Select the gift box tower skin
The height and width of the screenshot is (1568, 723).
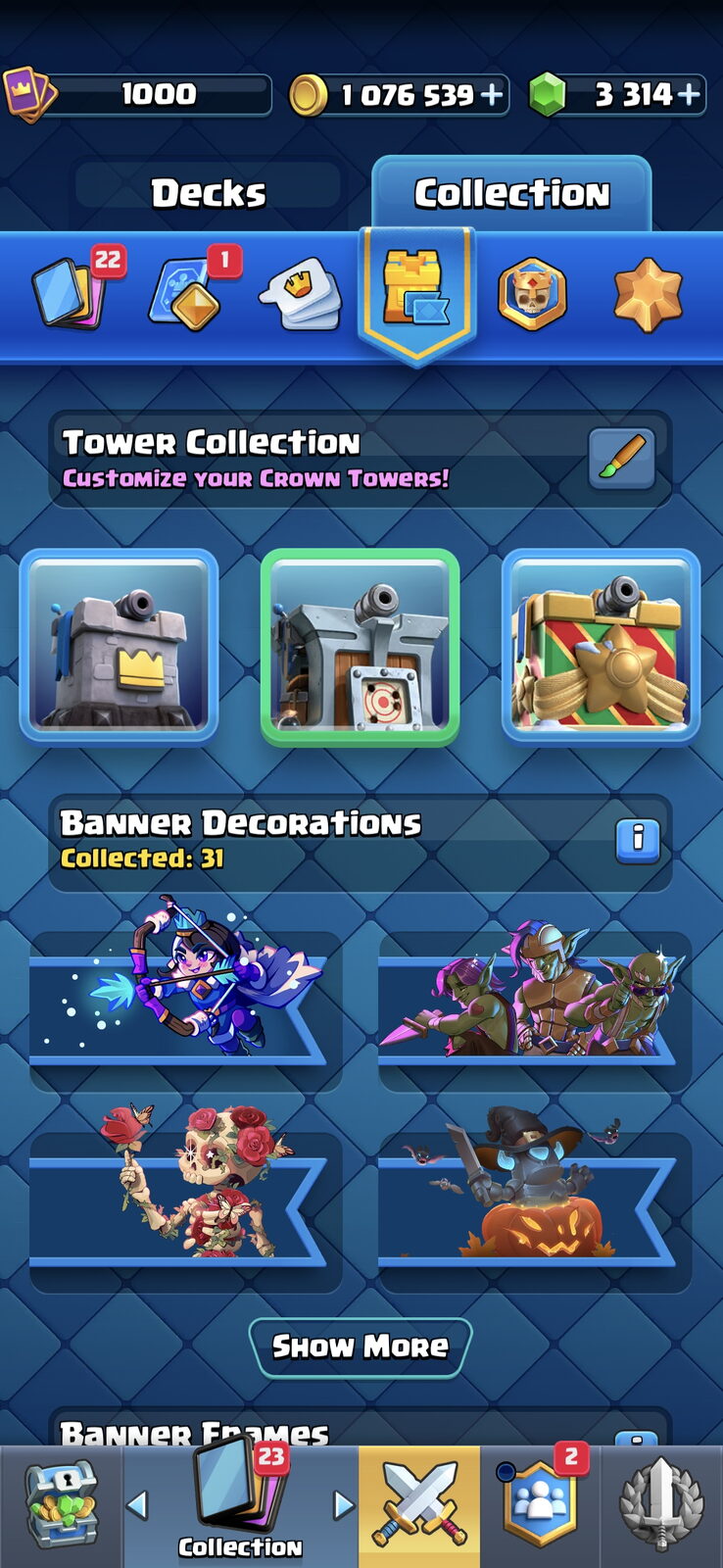click(602, 647)
